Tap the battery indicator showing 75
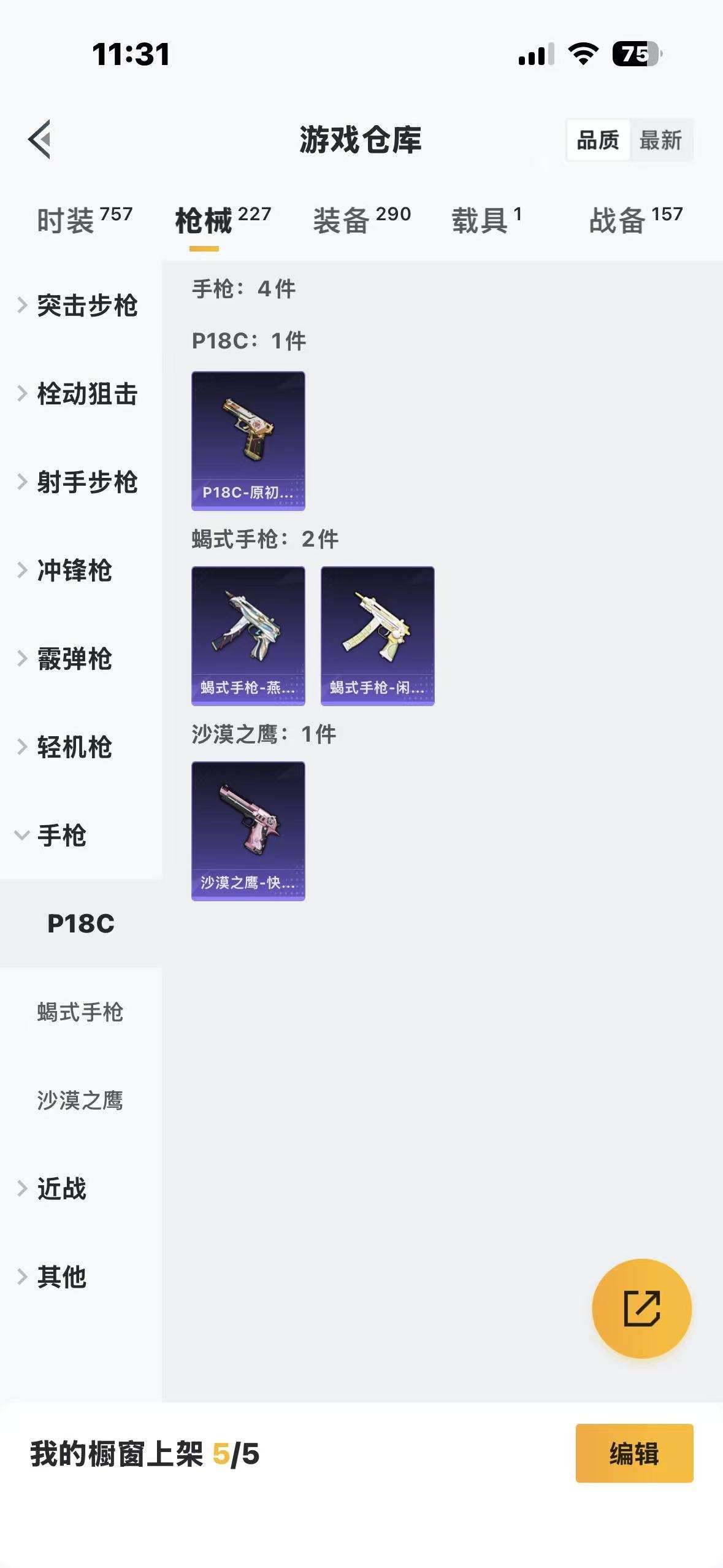 pyautogui.click(x=638, y=54)
